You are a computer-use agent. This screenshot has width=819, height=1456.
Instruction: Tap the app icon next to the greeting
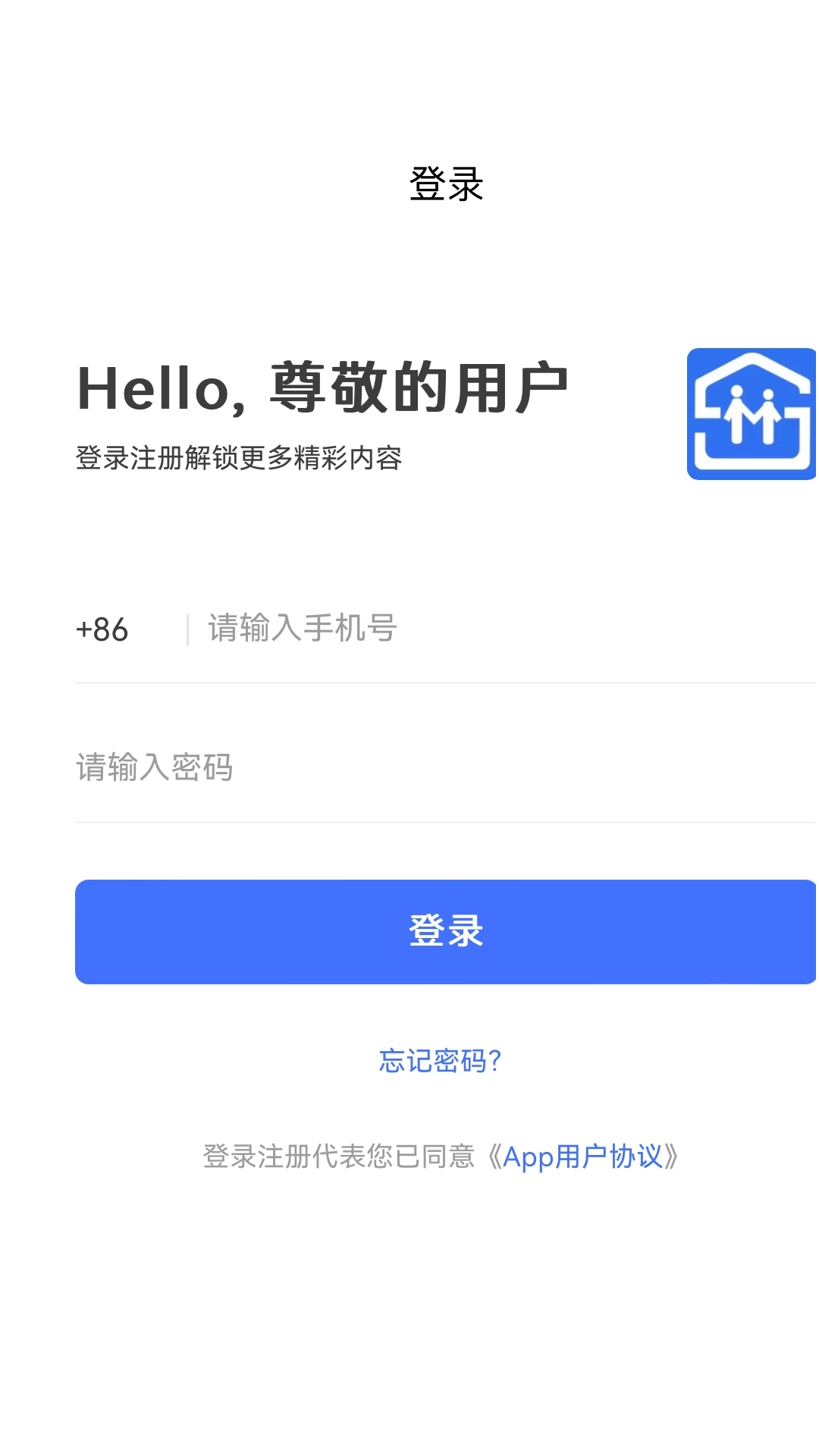tap(748, 414)
